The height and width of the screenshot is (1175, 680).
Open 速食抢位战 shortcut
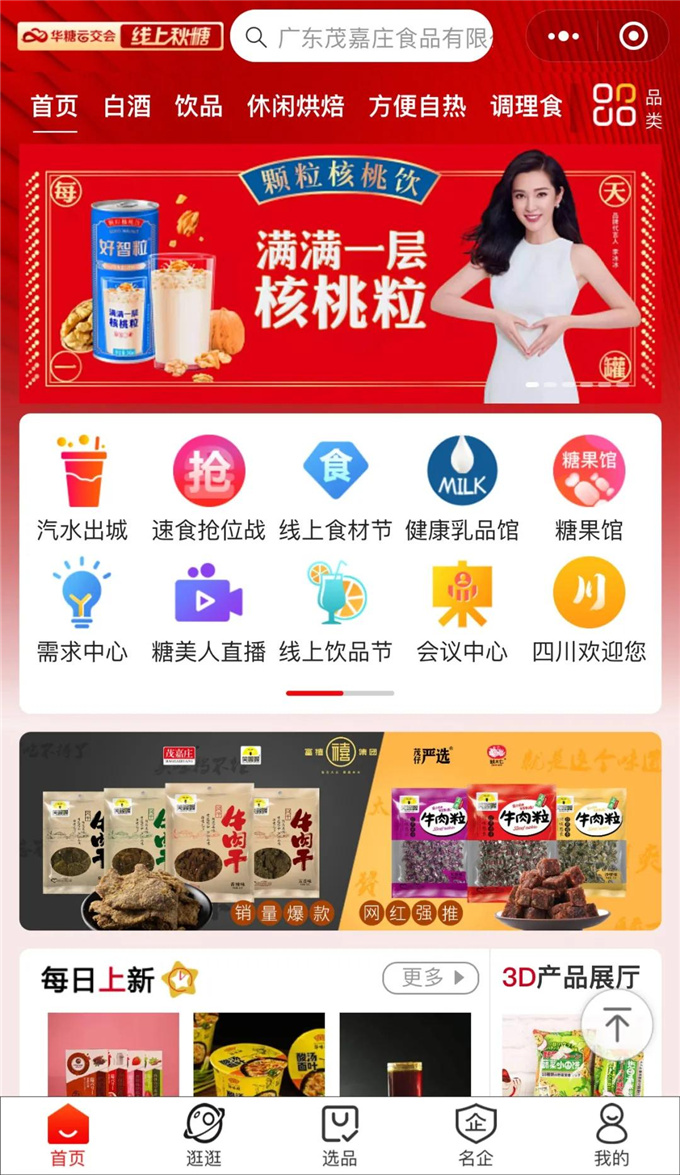[208, 488]
